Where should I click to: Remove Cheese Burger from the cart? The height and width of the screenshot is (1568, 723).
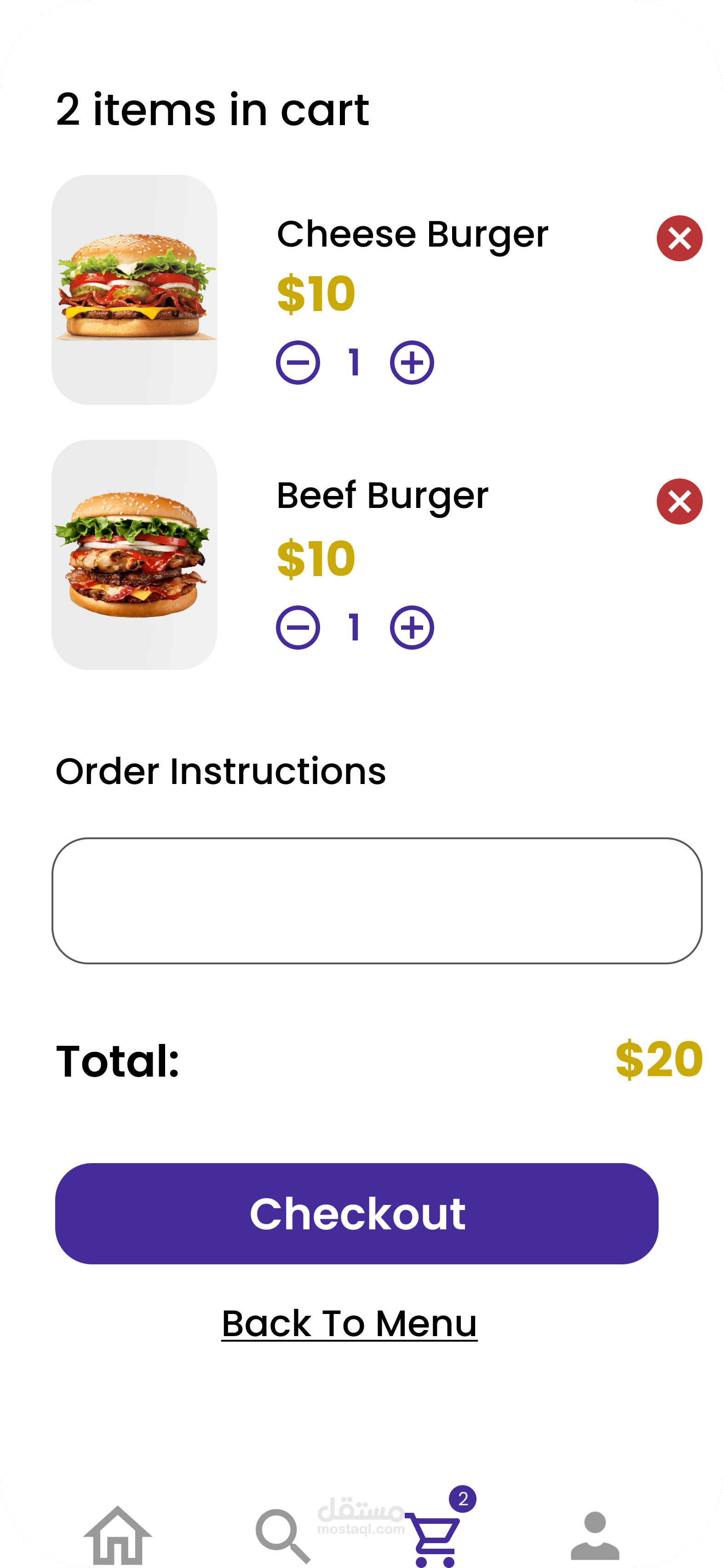(679, 238)
